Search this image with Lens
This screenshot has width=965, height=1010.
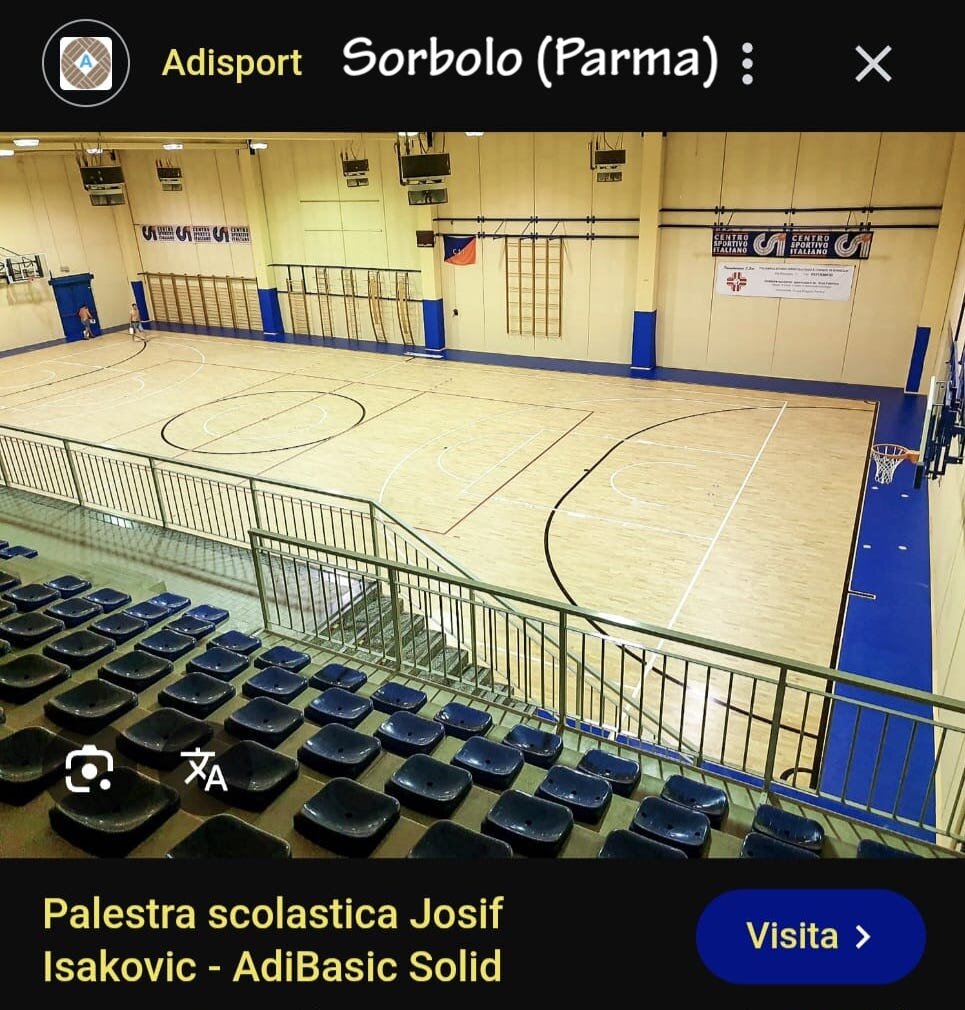(x=89, y=769)
